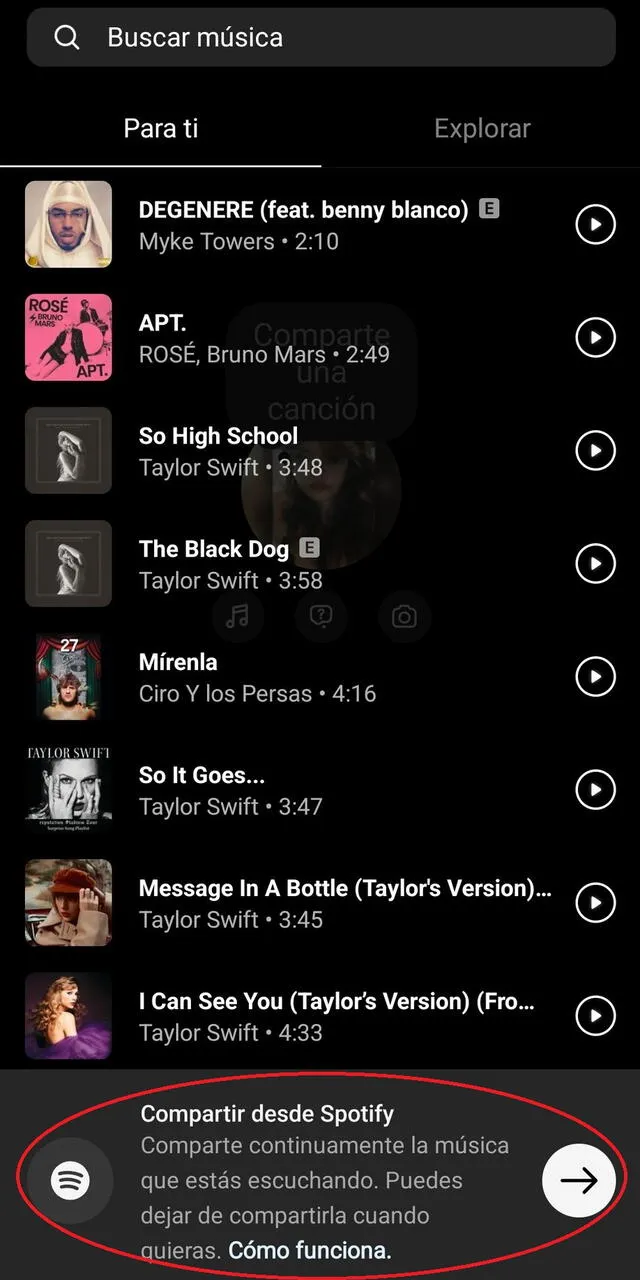Screen dimensions: 640x1280
Task: Play the So High School preview
Action: coord(595,451)
